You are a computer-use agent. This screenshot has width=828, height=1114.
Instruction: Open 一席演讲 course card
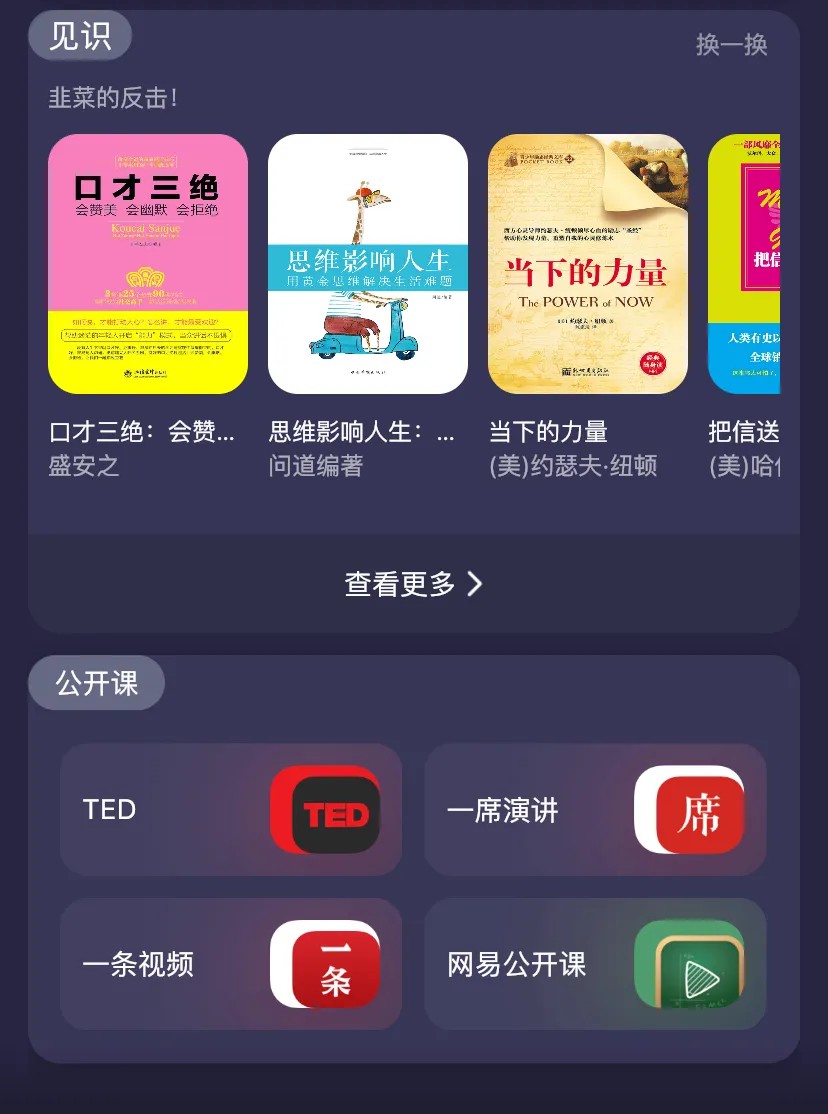coord(595,810)
